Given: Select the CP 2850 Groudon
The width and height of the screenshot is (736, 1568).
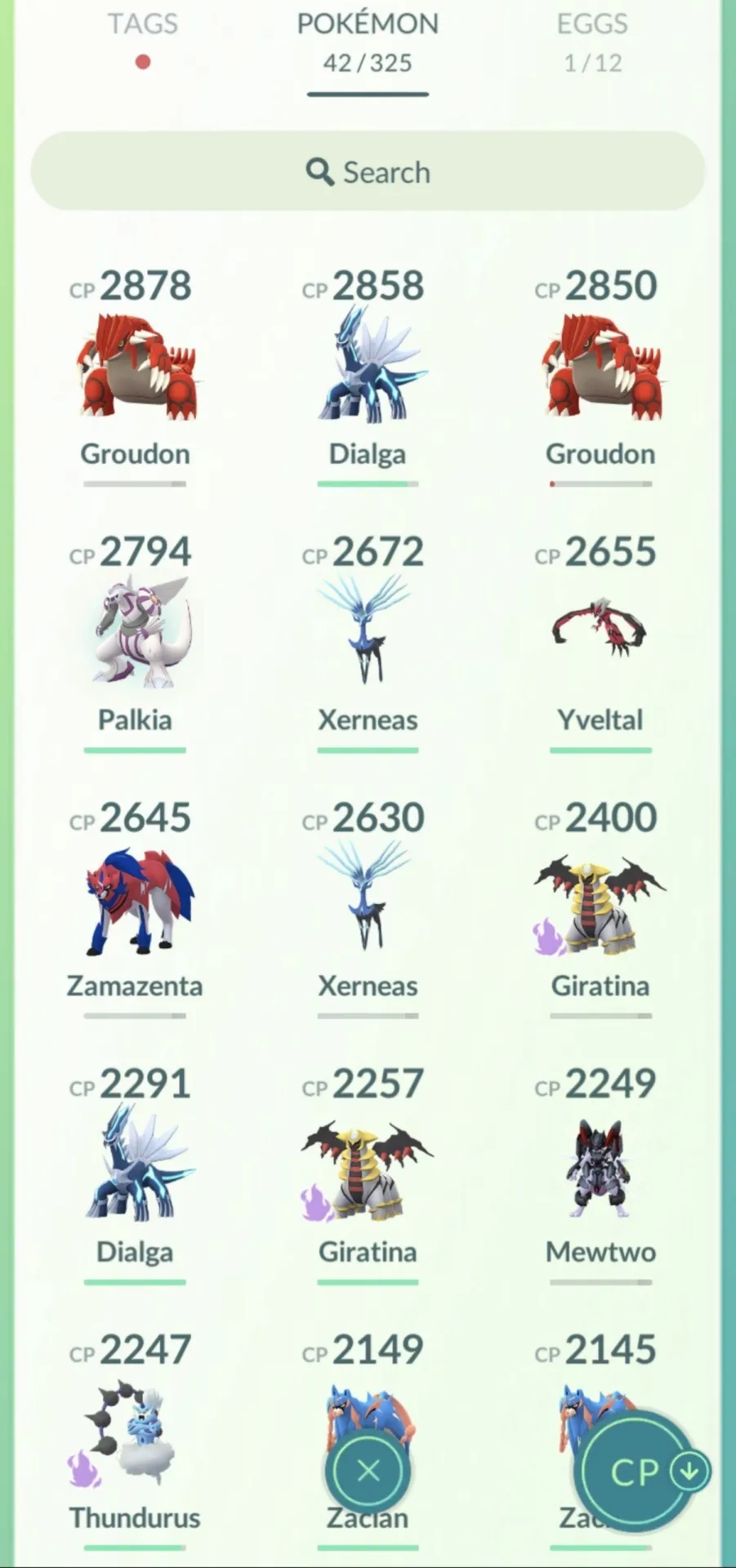Looking at the screenshot, I should point(600,377).
